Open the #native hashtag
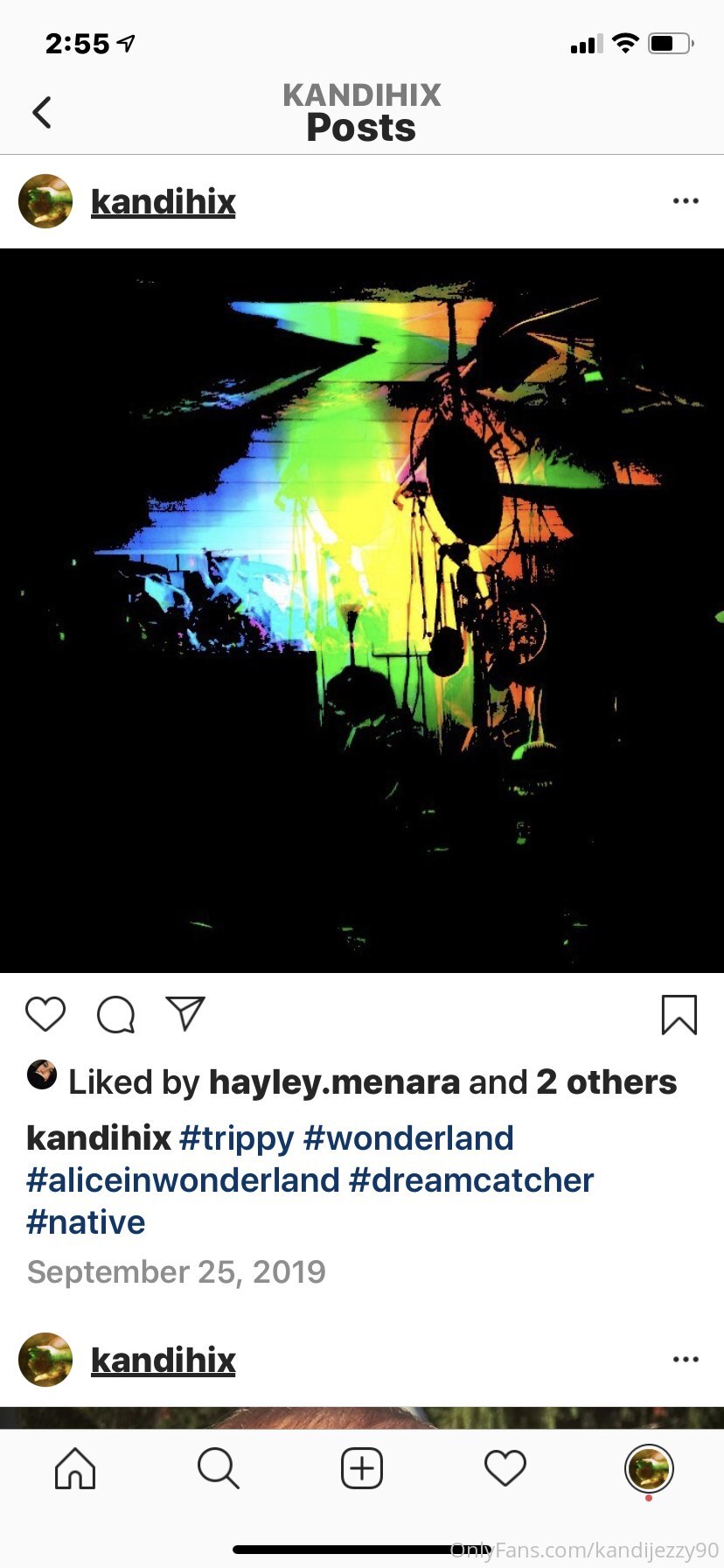Viewport: 724px width, 1568px height. (x=86, y=1222)
